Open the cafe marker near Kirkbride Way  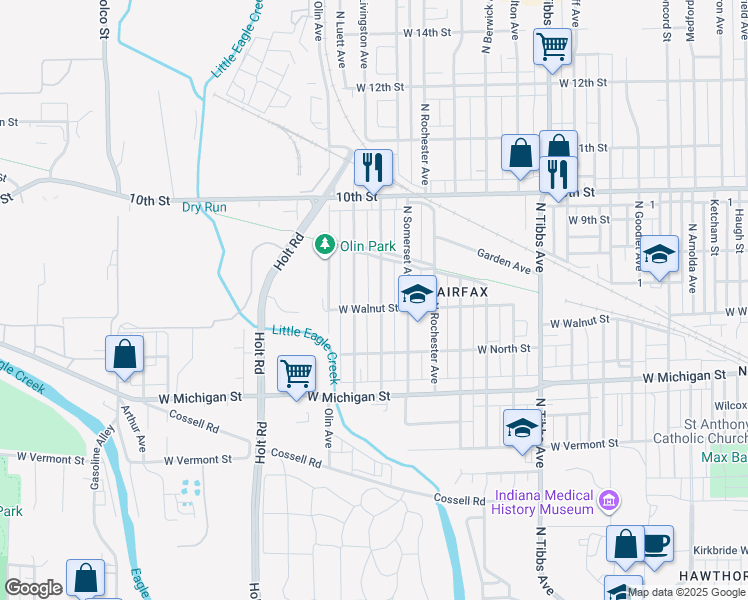656,544
